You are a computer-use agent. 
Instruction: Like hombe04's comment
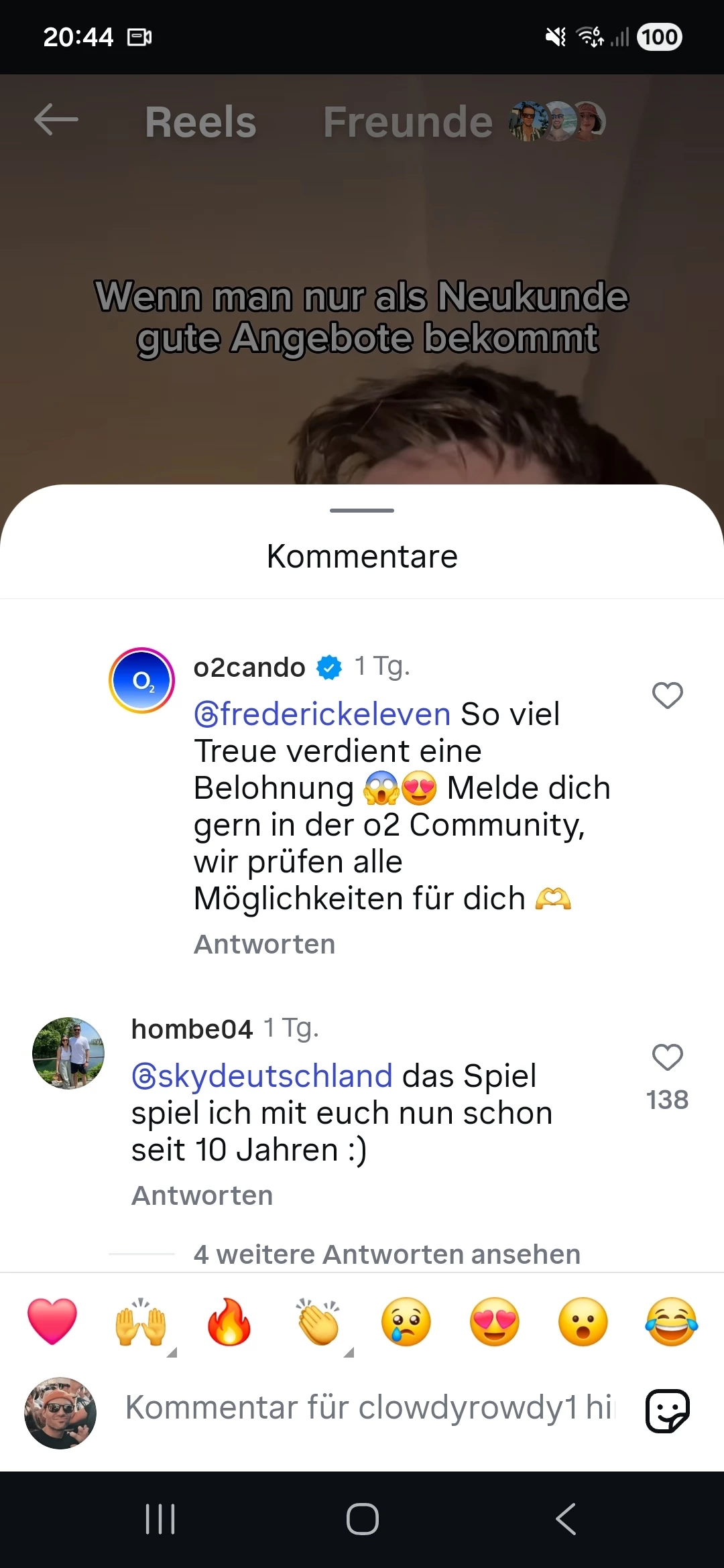tap(667, 1057)
